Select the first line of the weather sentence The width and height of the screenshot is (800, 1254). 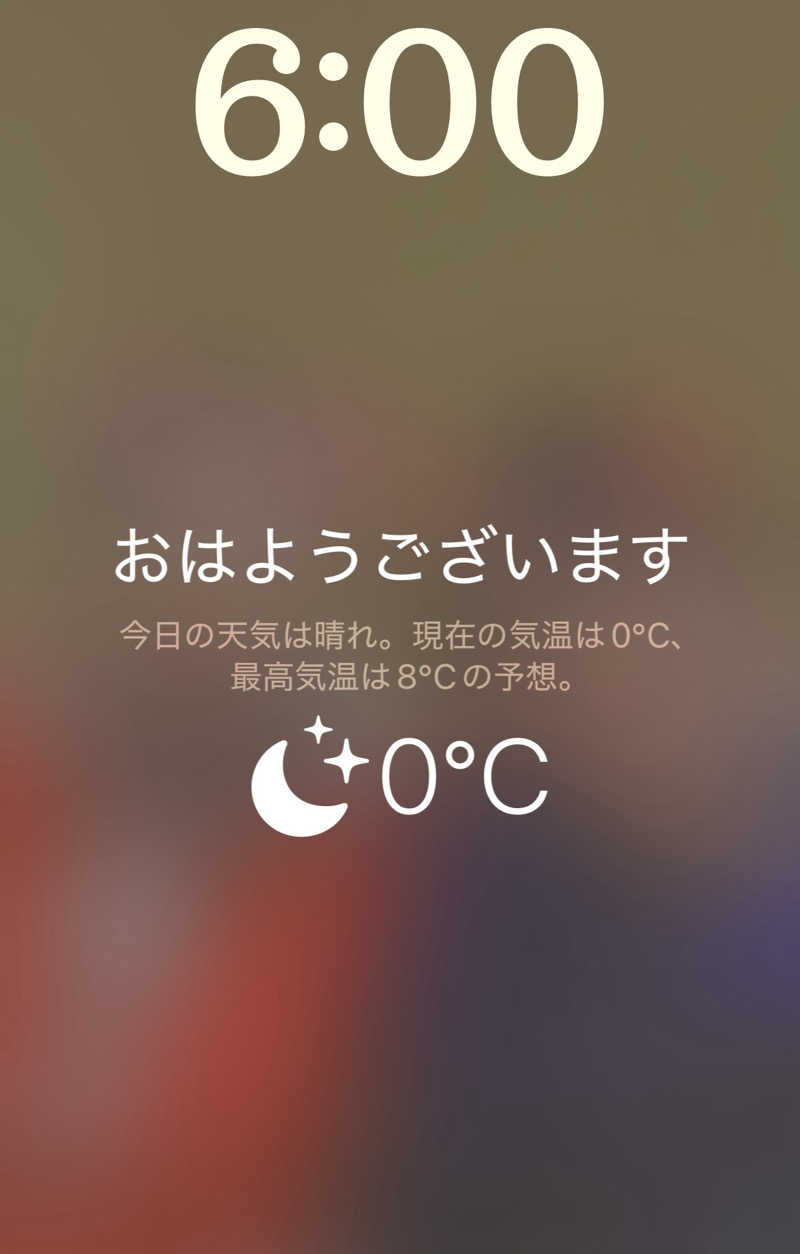(x=400, y=631)
